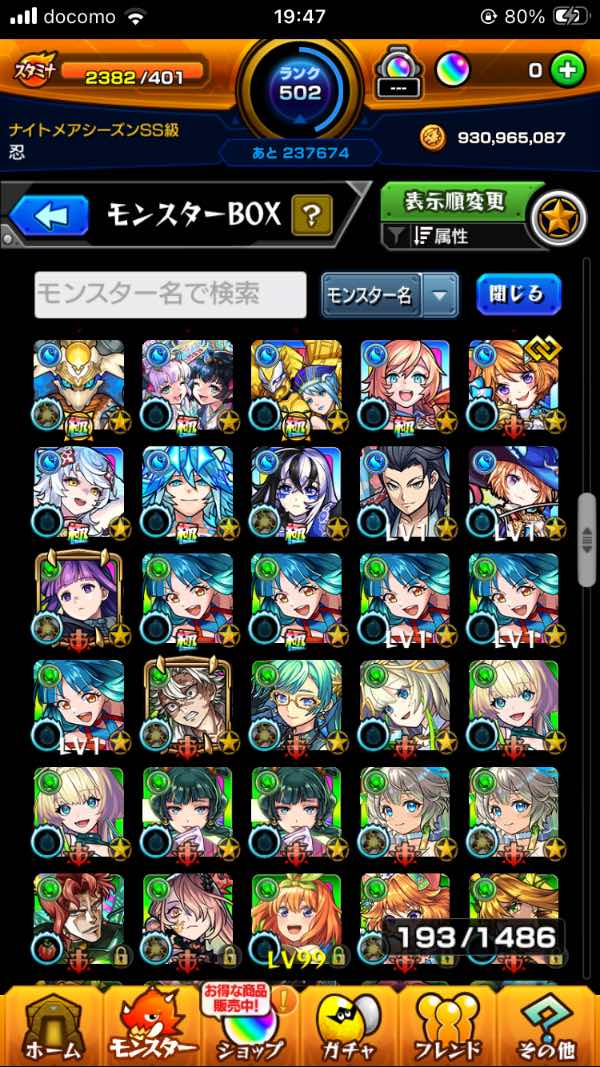Open the gold star favorites button
This screenshot has width=600, height=1067.
[557, 217]
